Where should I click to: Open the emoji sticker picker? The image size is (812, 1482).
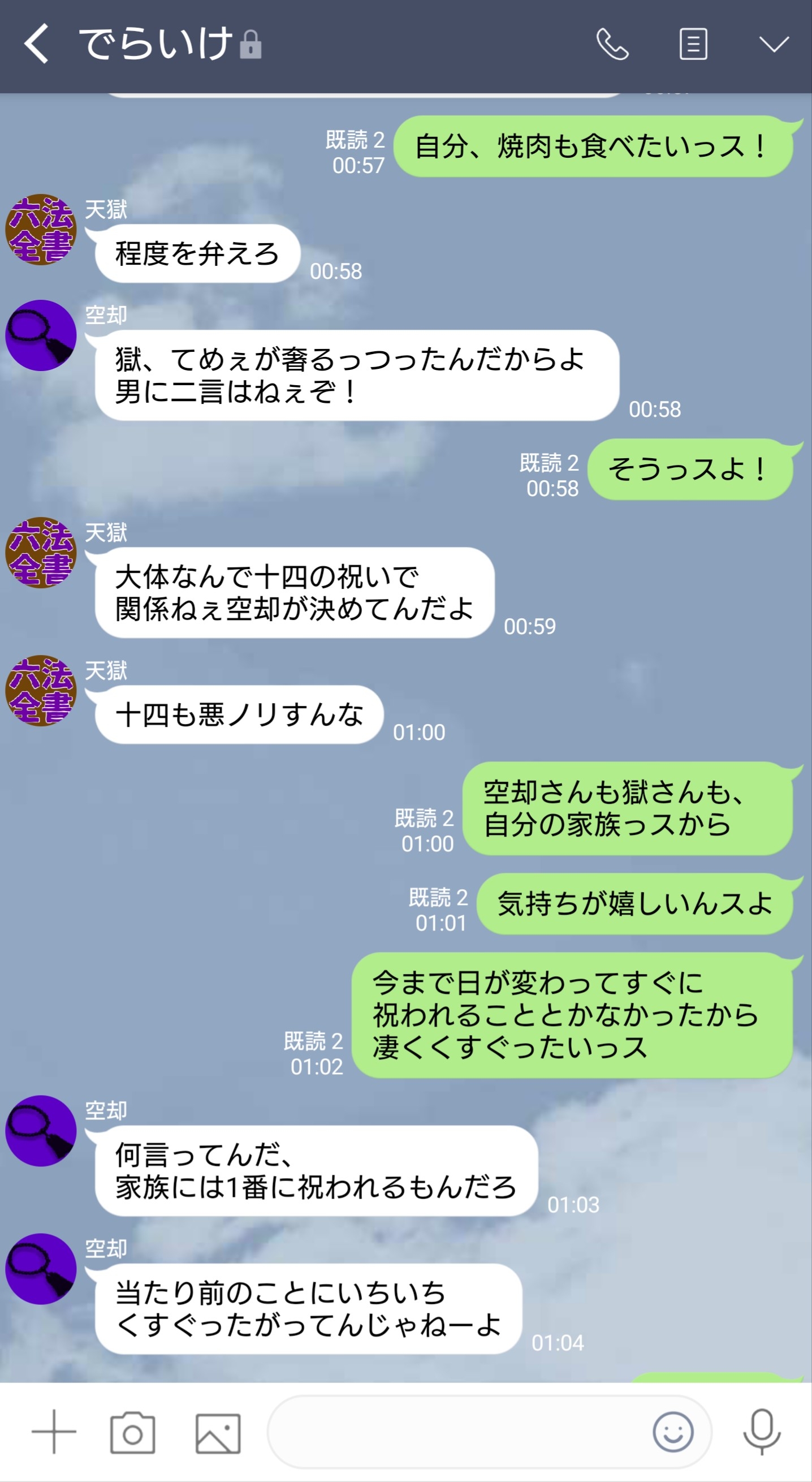(673, 1431)
